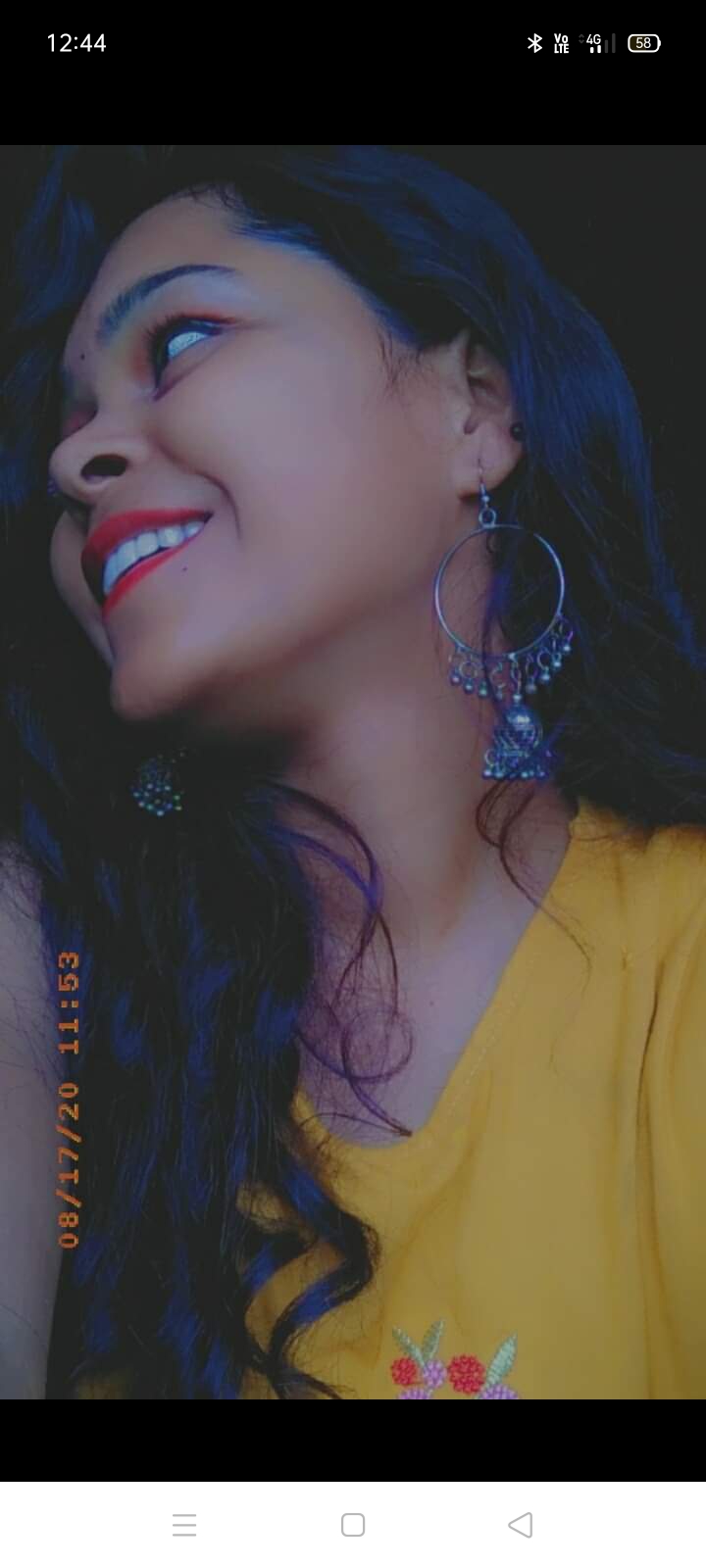Open the recent apps menu button

coord(184,1524)
